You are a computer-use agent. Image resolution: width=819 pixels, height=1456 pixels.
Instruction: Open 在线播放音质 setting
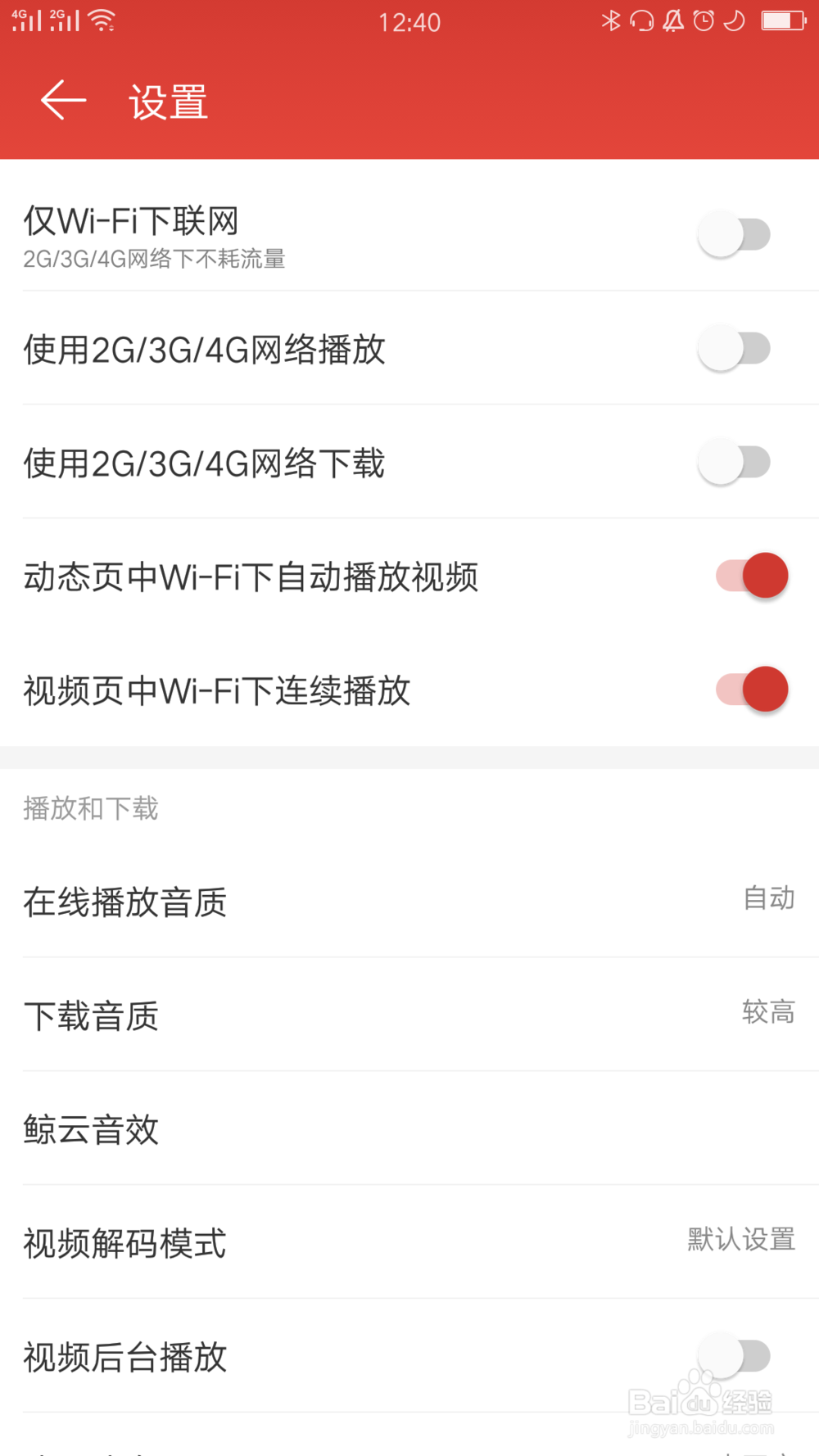409,901
